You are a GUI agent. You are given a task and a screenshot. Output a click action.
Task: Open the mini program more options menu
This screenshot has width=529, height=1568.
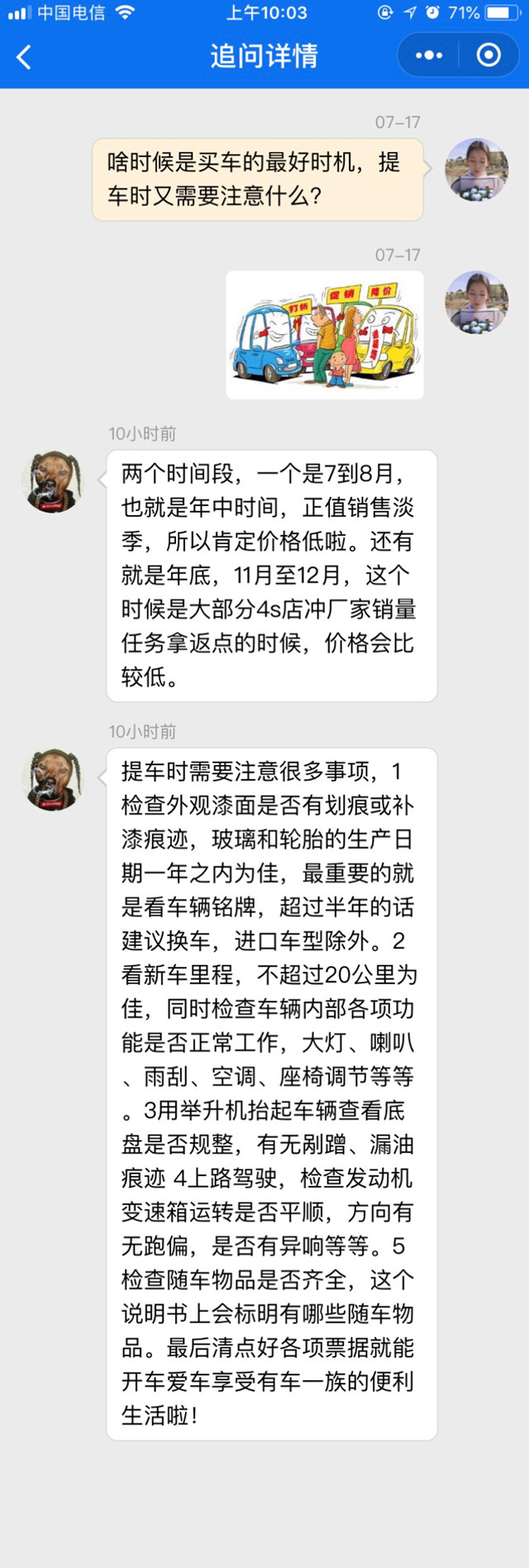pyautogui.click(x=429, y=55)
